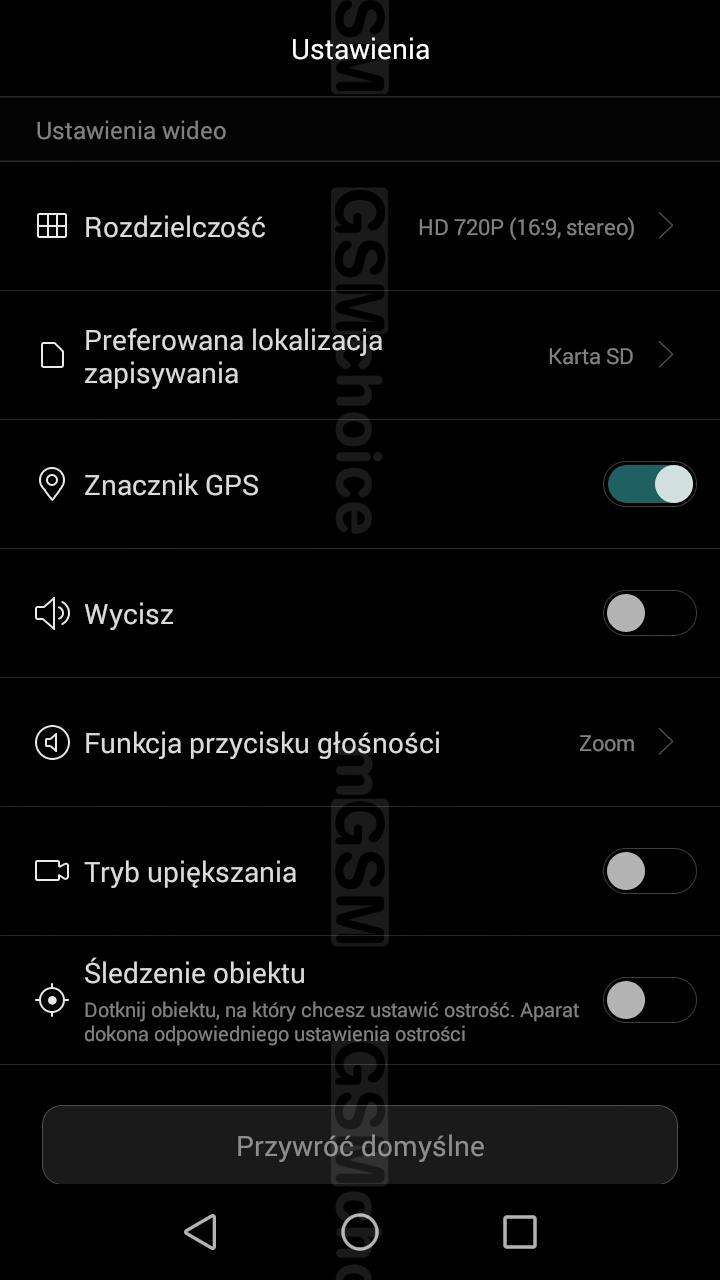The width and height of the screenshot is (720, 1280).
Task: Open Funkcja przycisku głośności option
Action: point(360,743)
